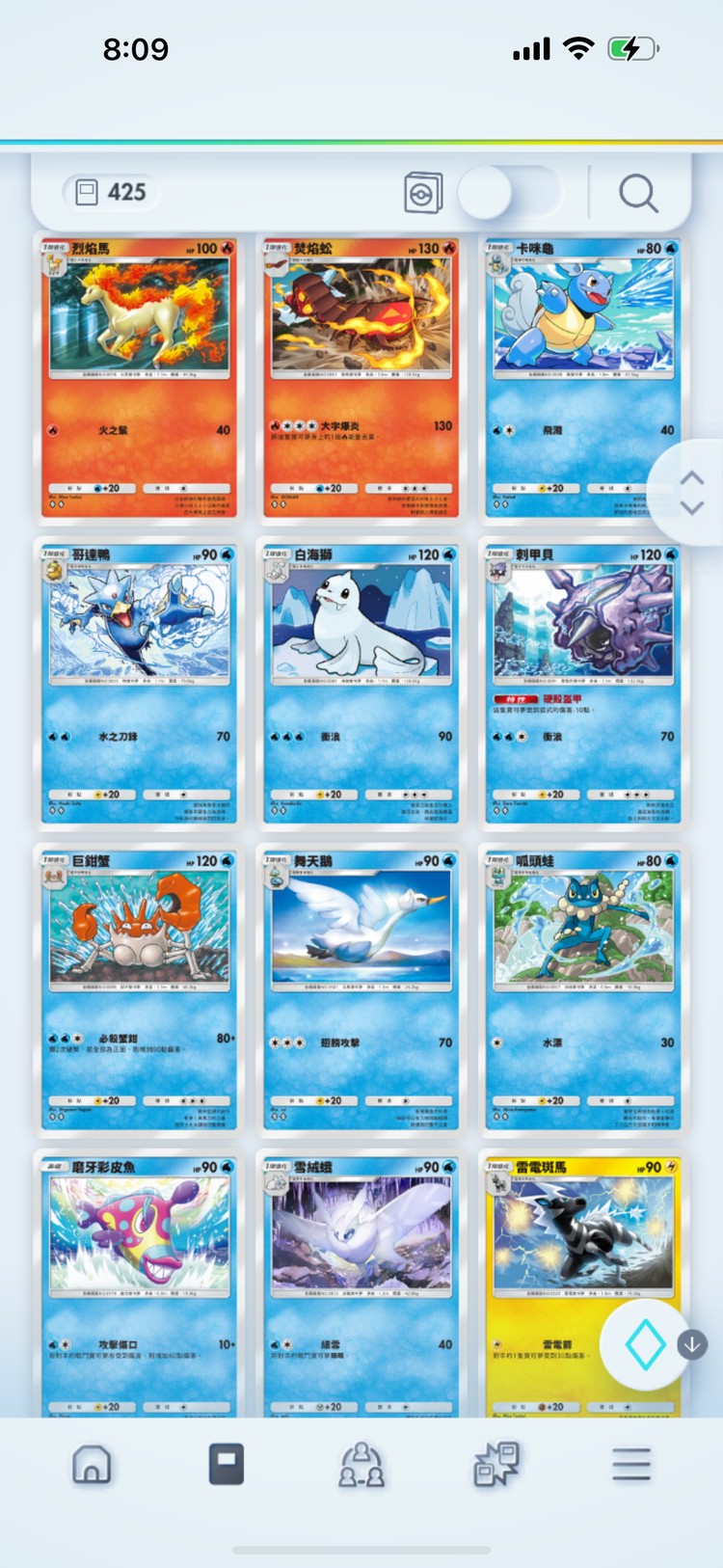Select the 舞天鵝 card
The width and height of the screenshot is (723, 1568).
361,989
